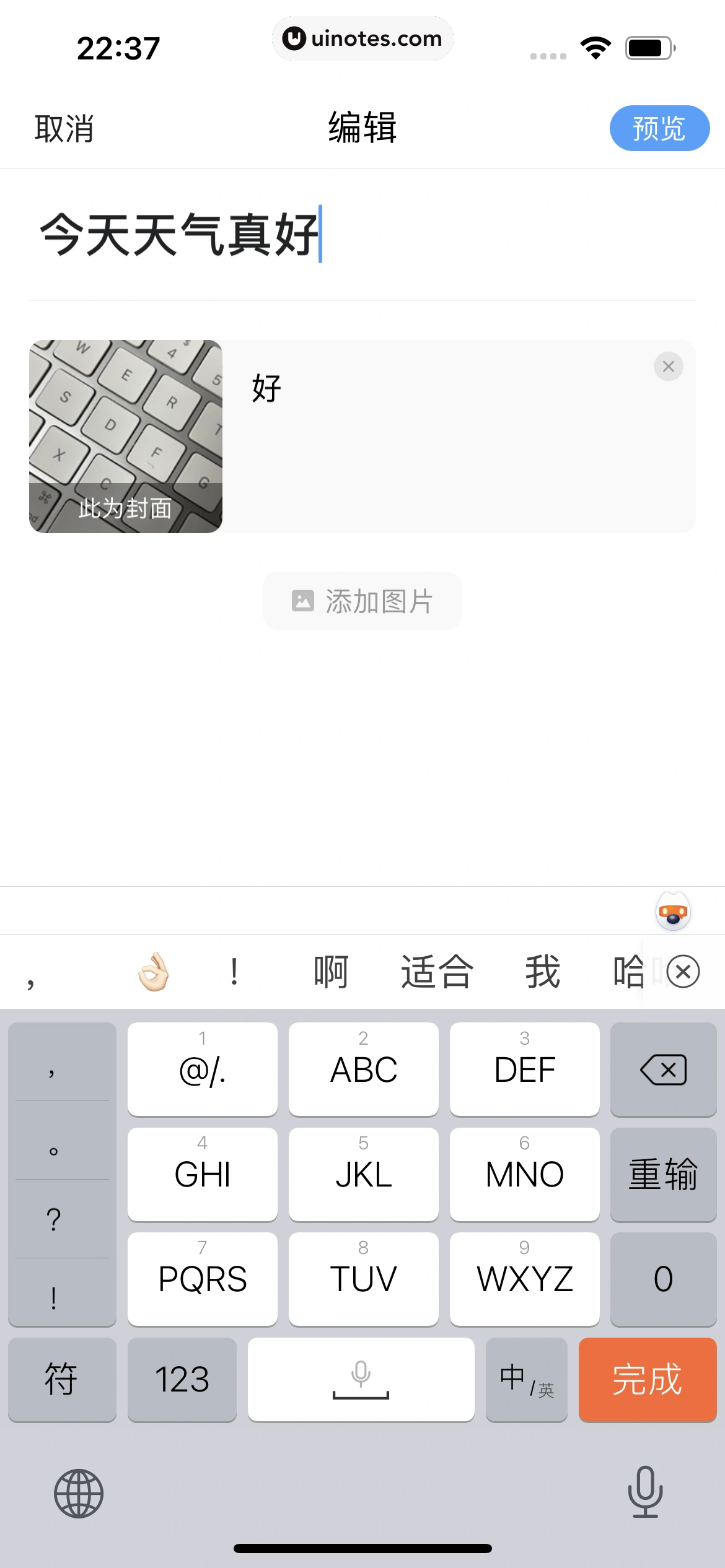Switch keyboards with the globe icon
The height and width of the screenshot is (1568, 725).
pos(79,1494)
